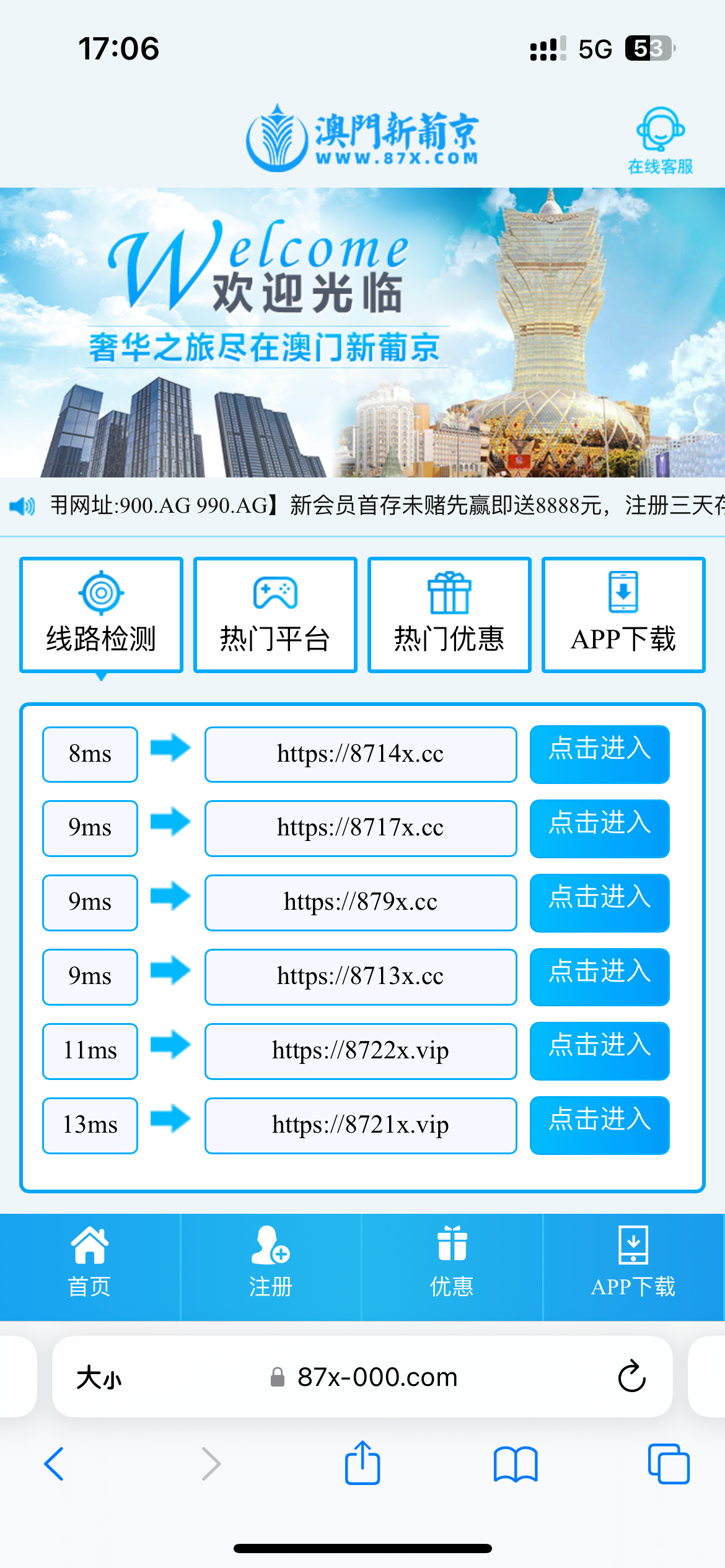The width and height of the screenshot is (725, 1568).
Task: Switch to 热门平台 tab
Action: [x=275, y=614]
